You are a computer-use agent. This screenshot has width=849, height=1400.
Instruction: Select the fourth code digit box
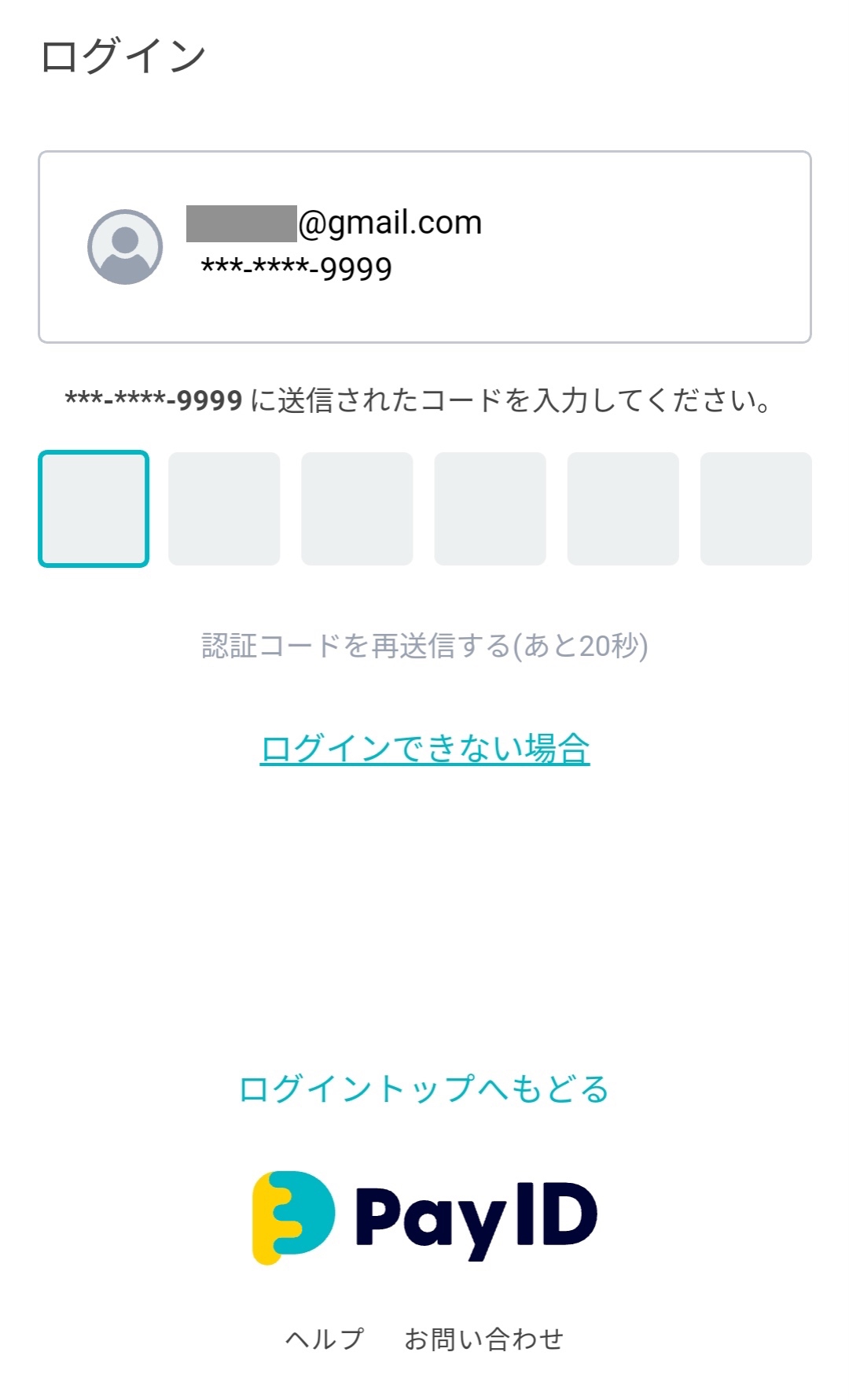490,509
